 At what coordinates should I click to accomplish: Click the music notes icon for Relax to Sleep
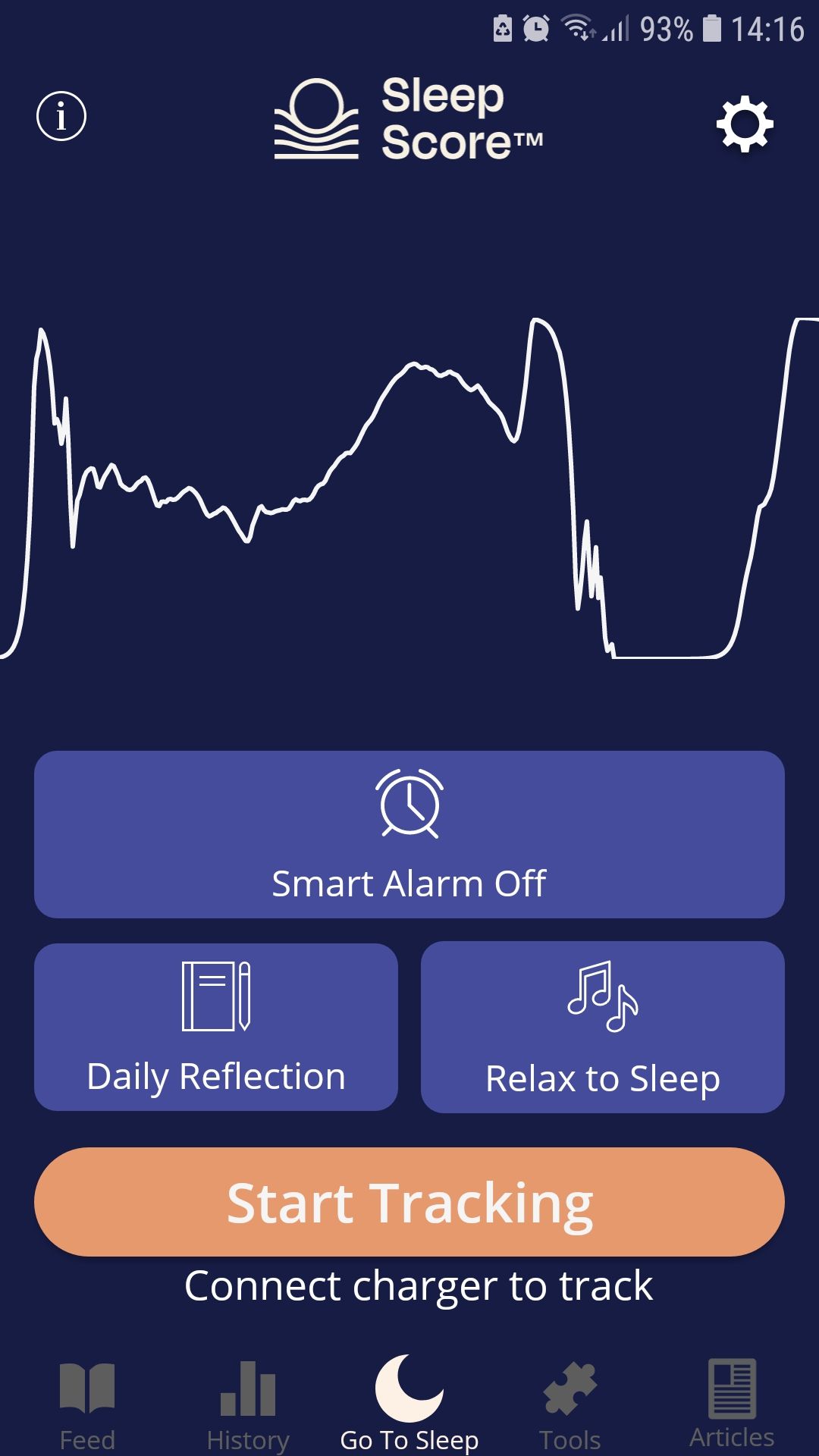coord(603,996)
